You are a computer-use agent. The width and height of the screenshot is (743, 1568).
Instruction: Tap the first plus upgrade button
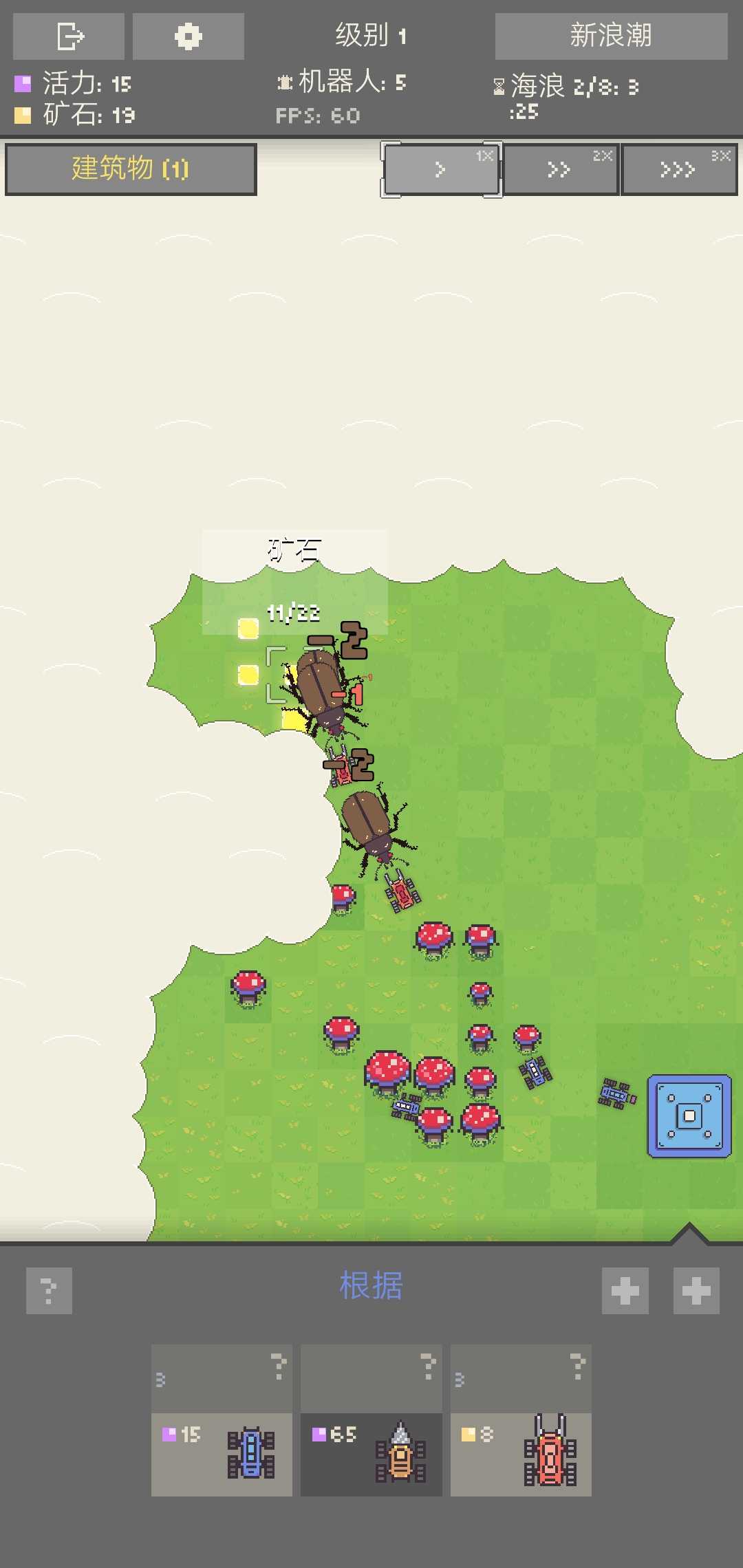(625, 1290)
